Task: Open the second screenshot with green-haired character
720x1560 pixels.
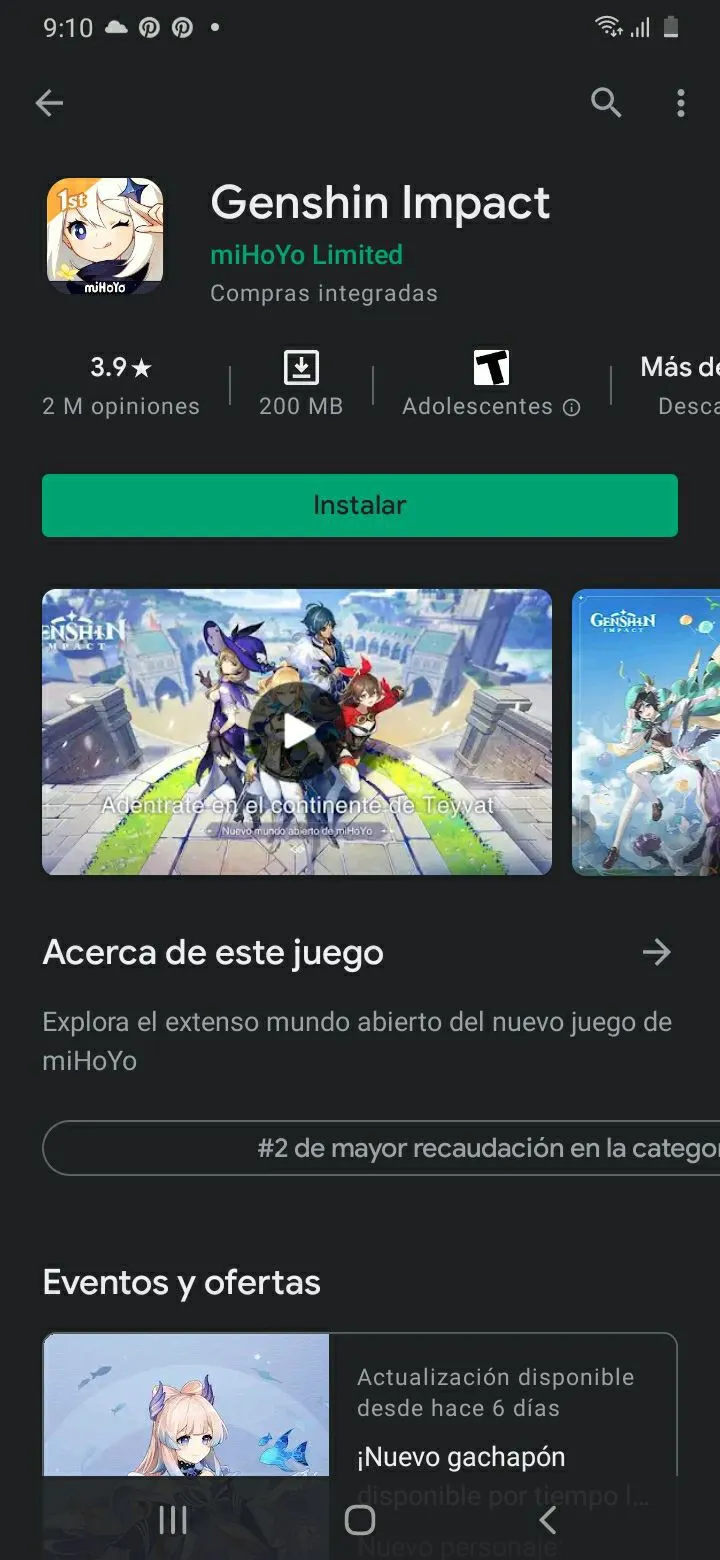Action: click(x=646, y=732)
